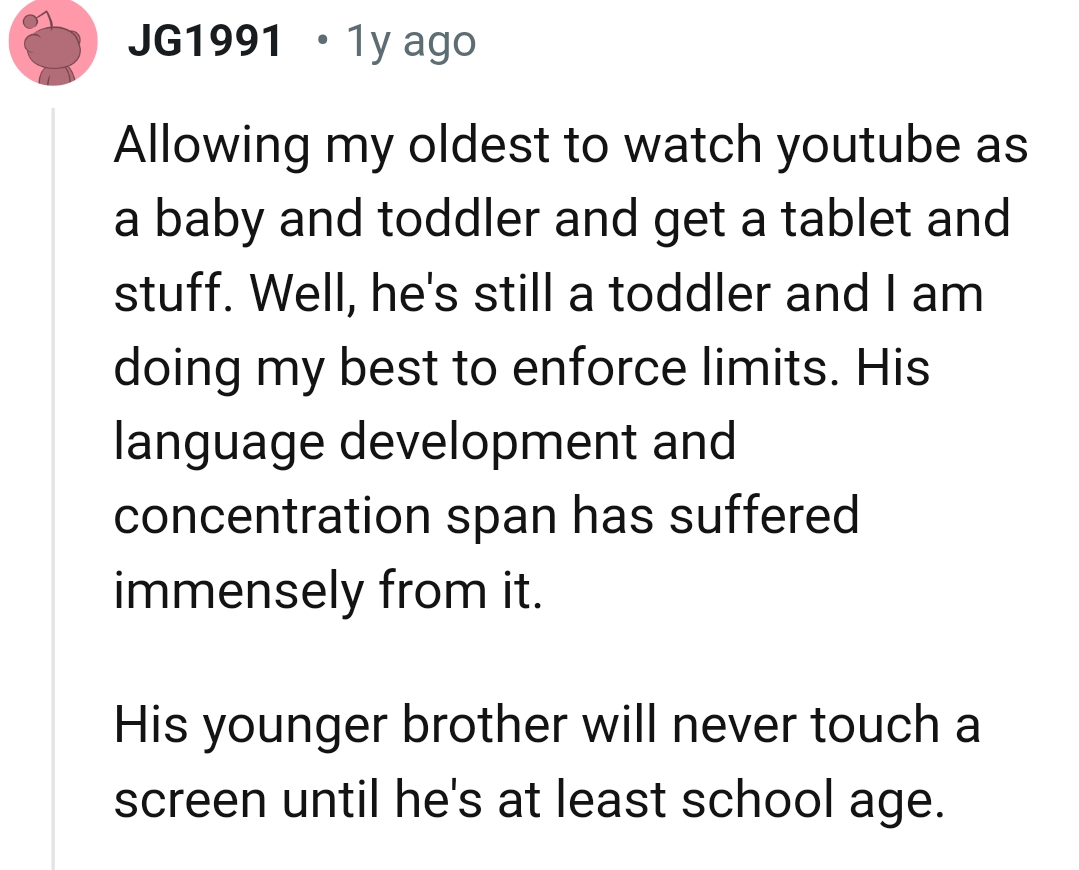Image resolution: width=1079 pixels, height=870 pixels.
Task: Collapse the comment via the thread line
Action: pos(53,480)
